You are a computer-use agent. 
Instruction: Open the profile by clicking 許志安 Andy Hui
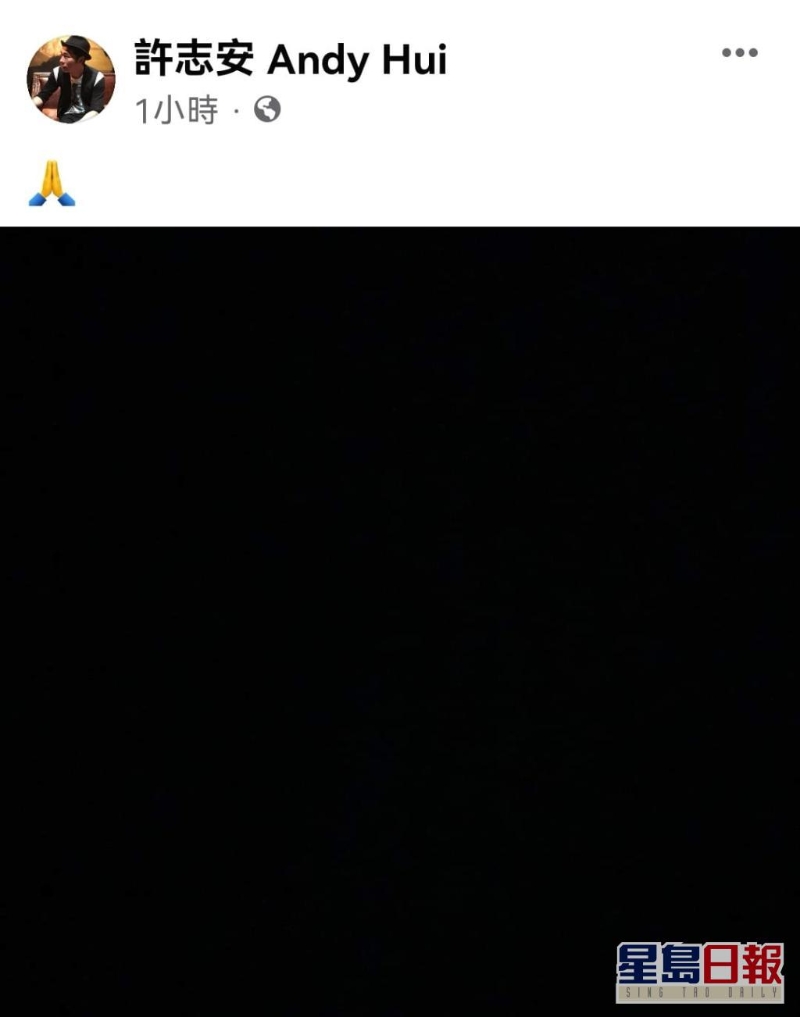[x=290, y=60]
